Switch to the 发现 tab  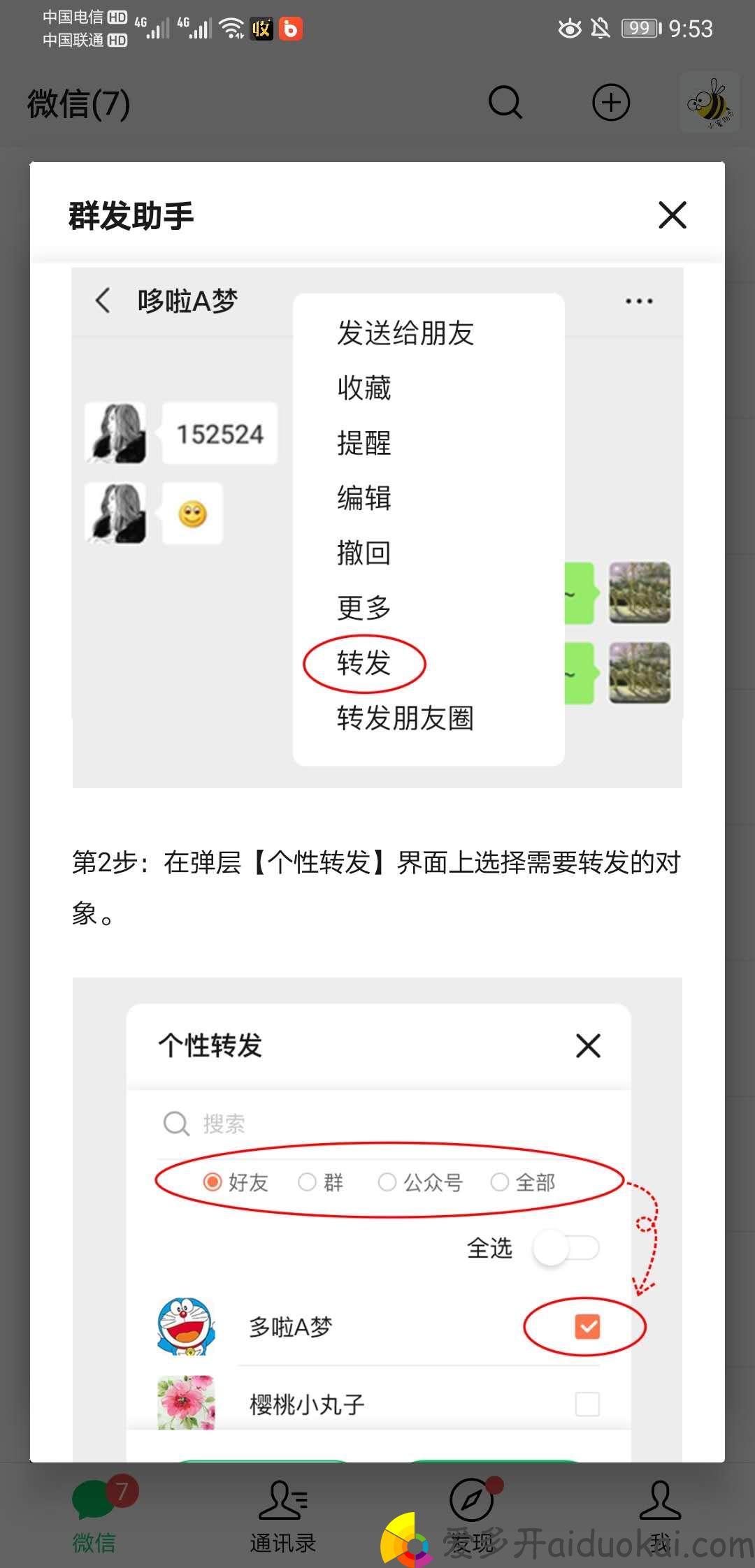(x=472, y=1513)
